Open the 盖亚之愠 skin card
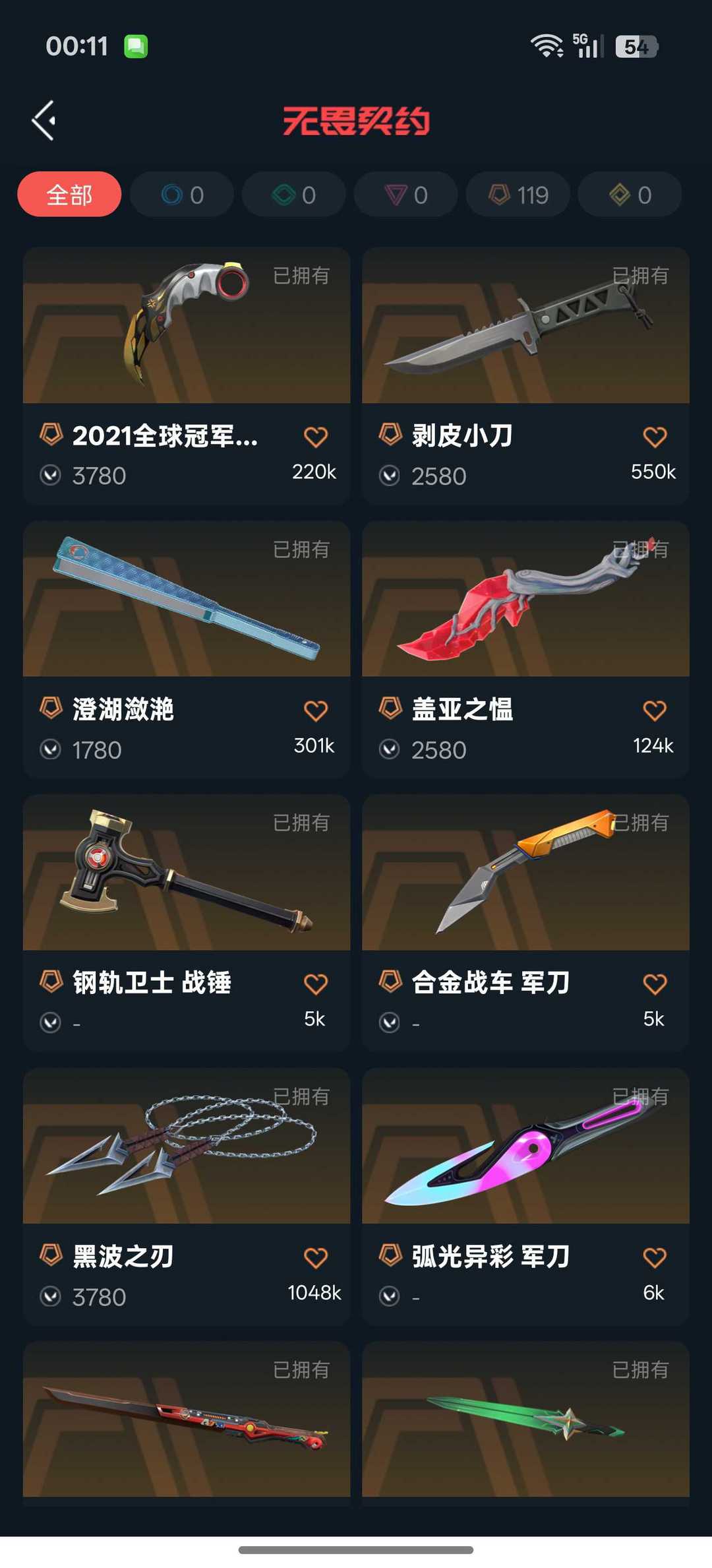The image size is (712, 1568). (x=525, y=650)
